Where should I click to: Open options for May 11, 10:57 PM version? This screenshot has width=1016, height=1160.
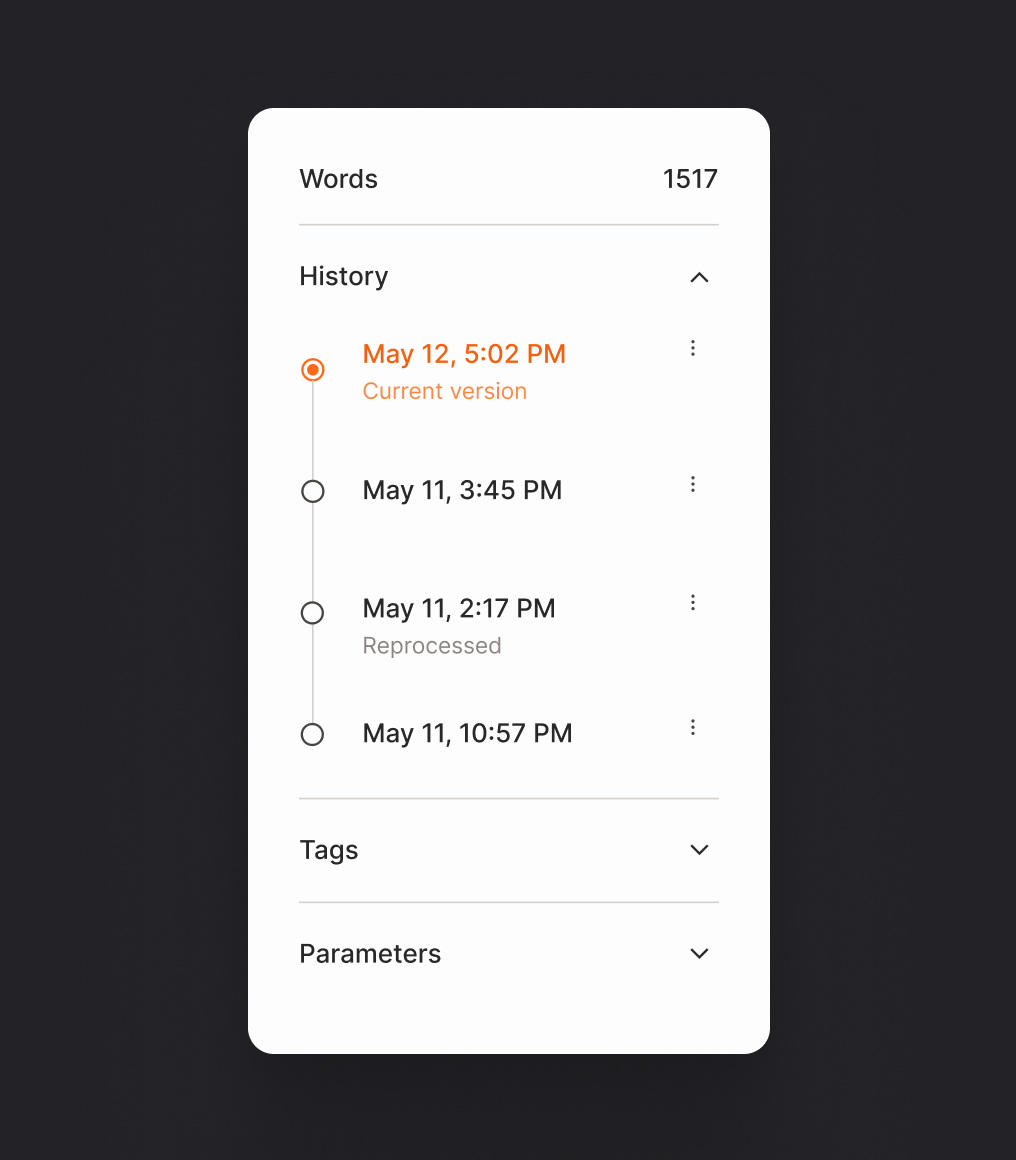[692, 727]
